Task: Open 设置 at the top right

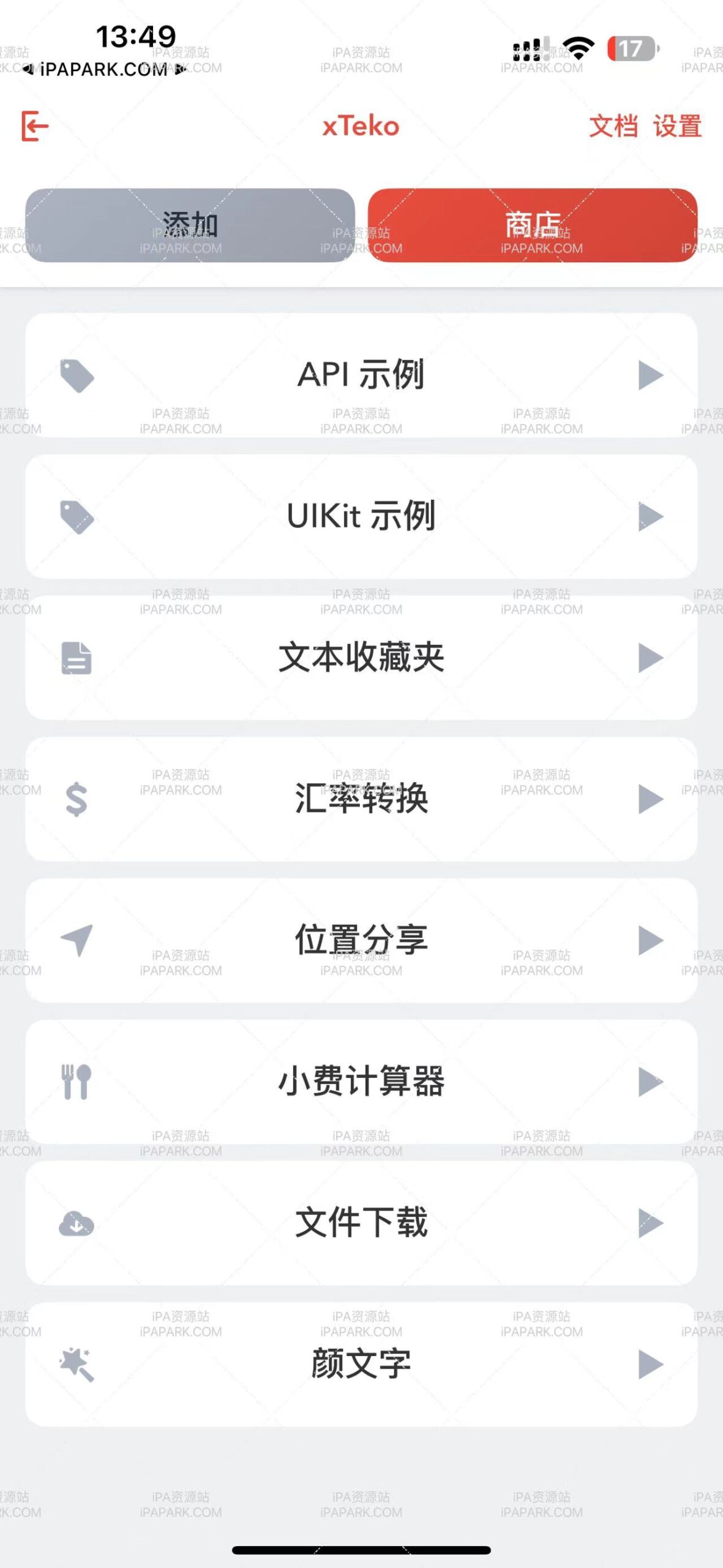Action: point(678,127)
